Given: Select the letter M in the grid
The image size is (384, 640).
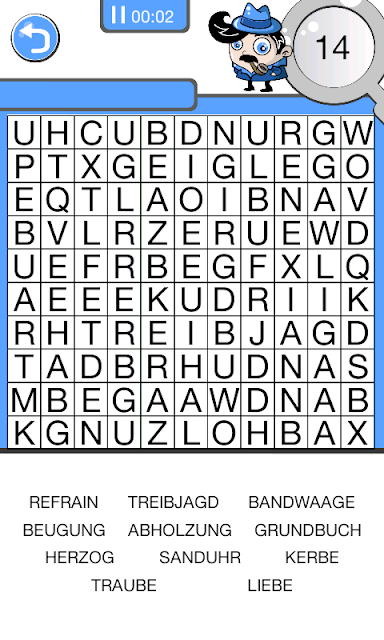Looking at the screenshot, I should 24,400.
